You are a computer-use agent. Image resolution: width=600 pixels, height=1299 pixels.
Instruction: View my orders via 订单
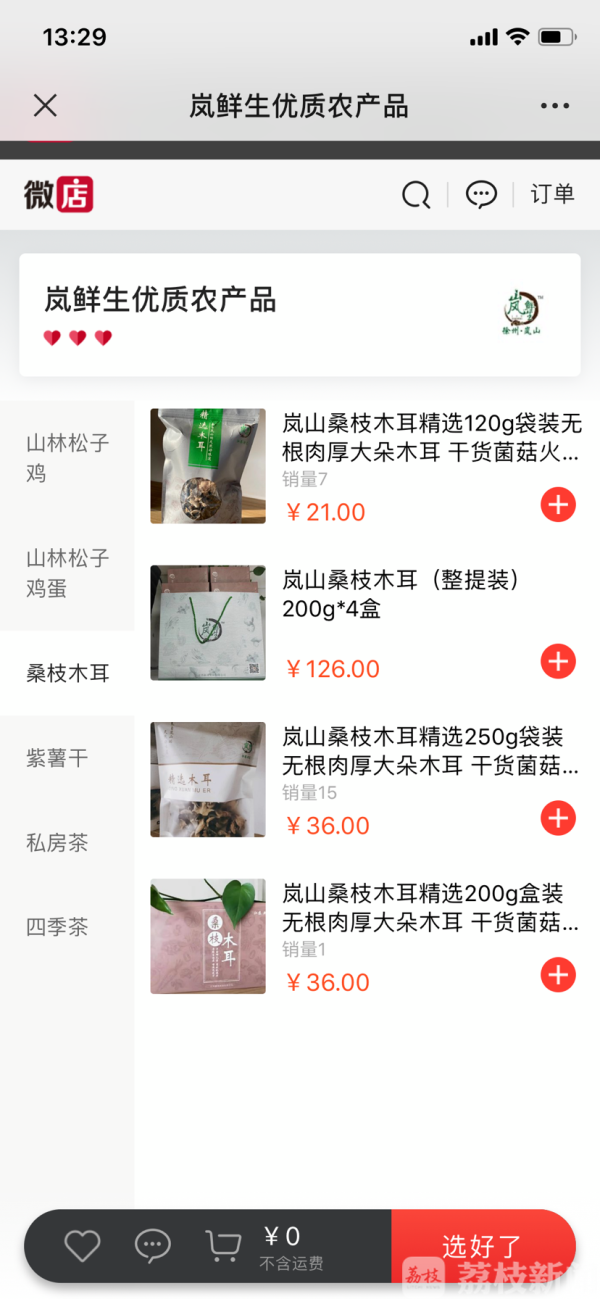coord(552,194)
